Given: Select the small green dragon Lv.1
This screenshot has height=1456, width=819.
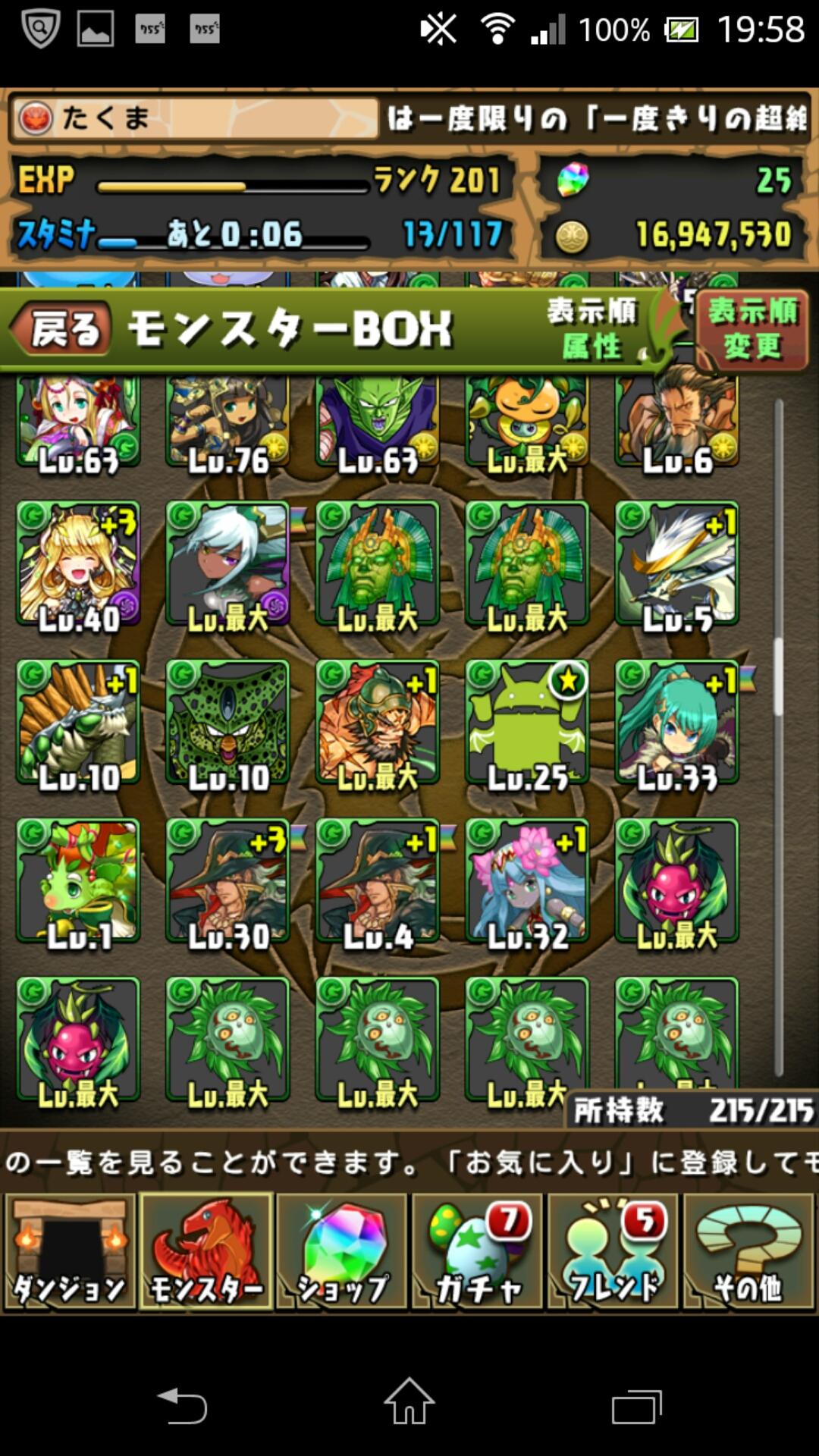Looking at the screenshot, I should coord(78,880).
